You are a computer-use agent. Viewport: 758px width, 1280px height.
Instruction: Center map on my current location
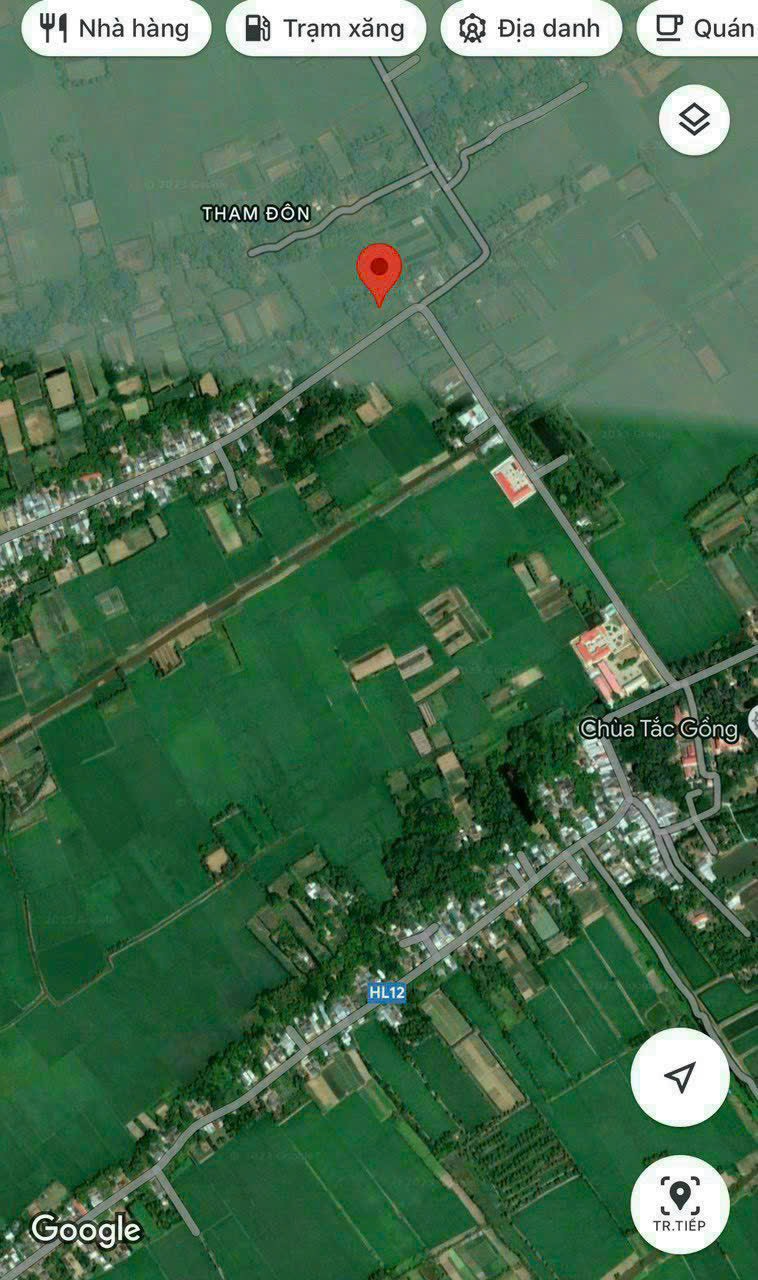click(x=680, y=1077)
